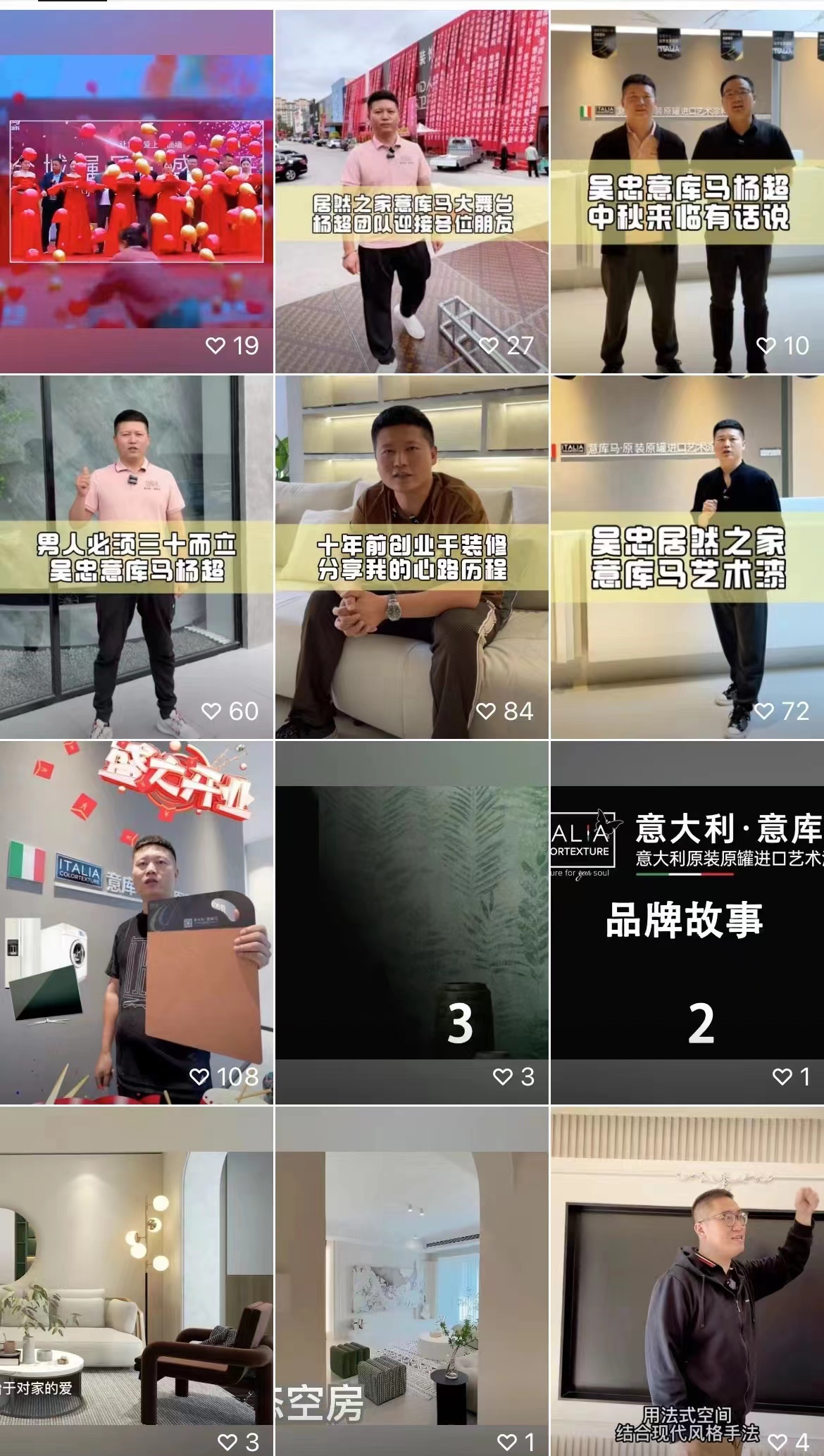This screenshot has width=824, height=1456.
Task: Open video '用法式空间结合现代风格手法'
Action: click(687, 1281)
